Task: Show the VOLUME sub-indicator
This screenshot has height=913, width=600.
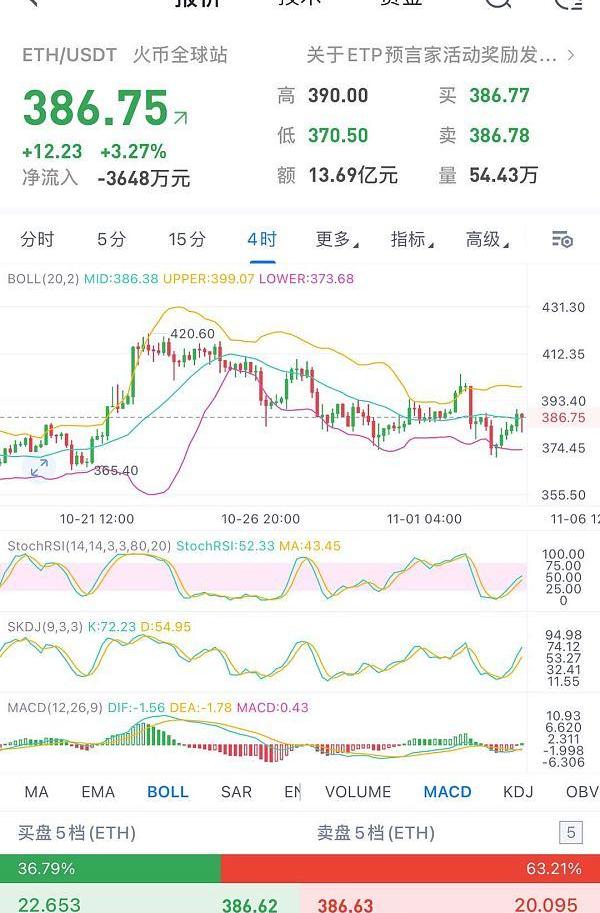Action: tap(358, 791)
